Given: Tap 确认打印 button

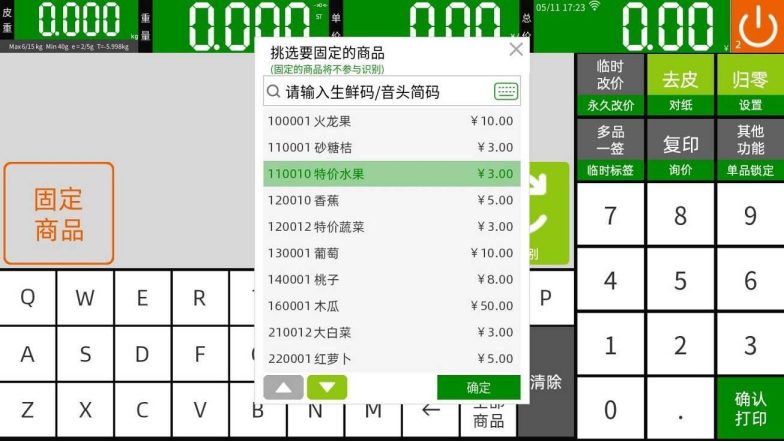Looking at the screenshot, I should click(x=750, y=408).
